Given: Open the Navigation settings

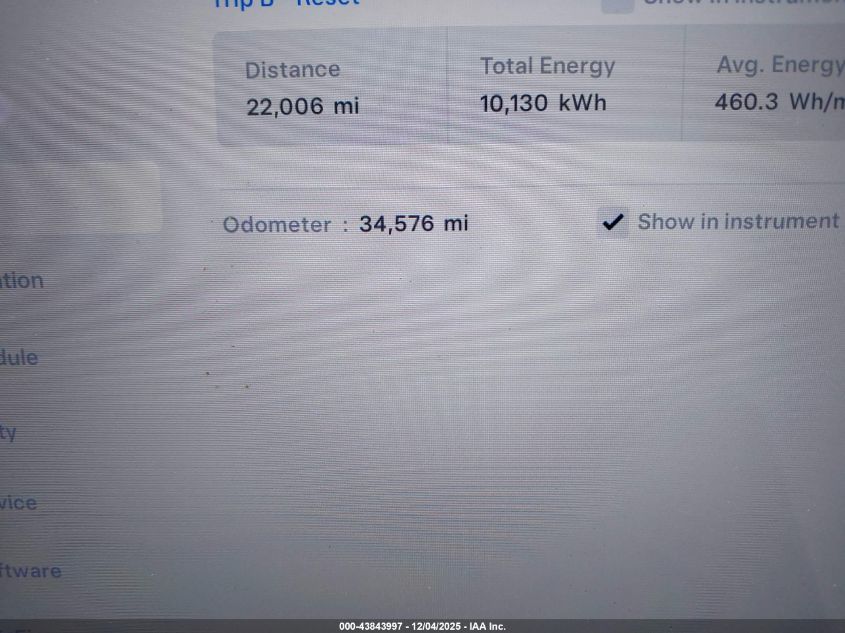Looking at the screenshot, I should [22, 280].
